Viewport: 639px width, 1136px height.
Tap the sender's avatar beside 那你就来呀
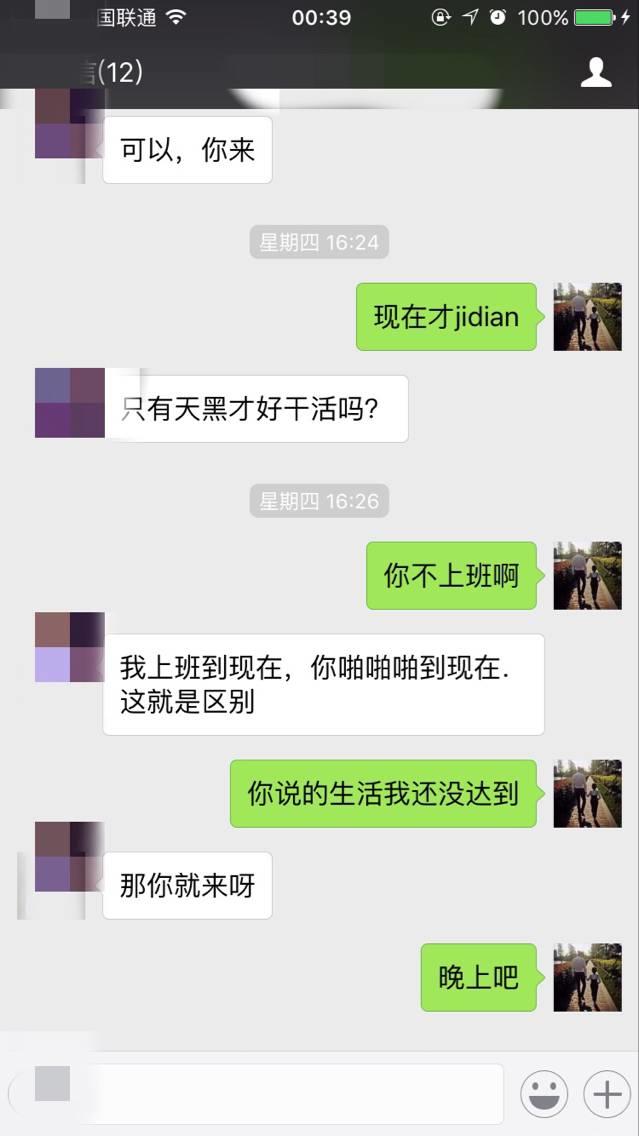click(68, 856)
